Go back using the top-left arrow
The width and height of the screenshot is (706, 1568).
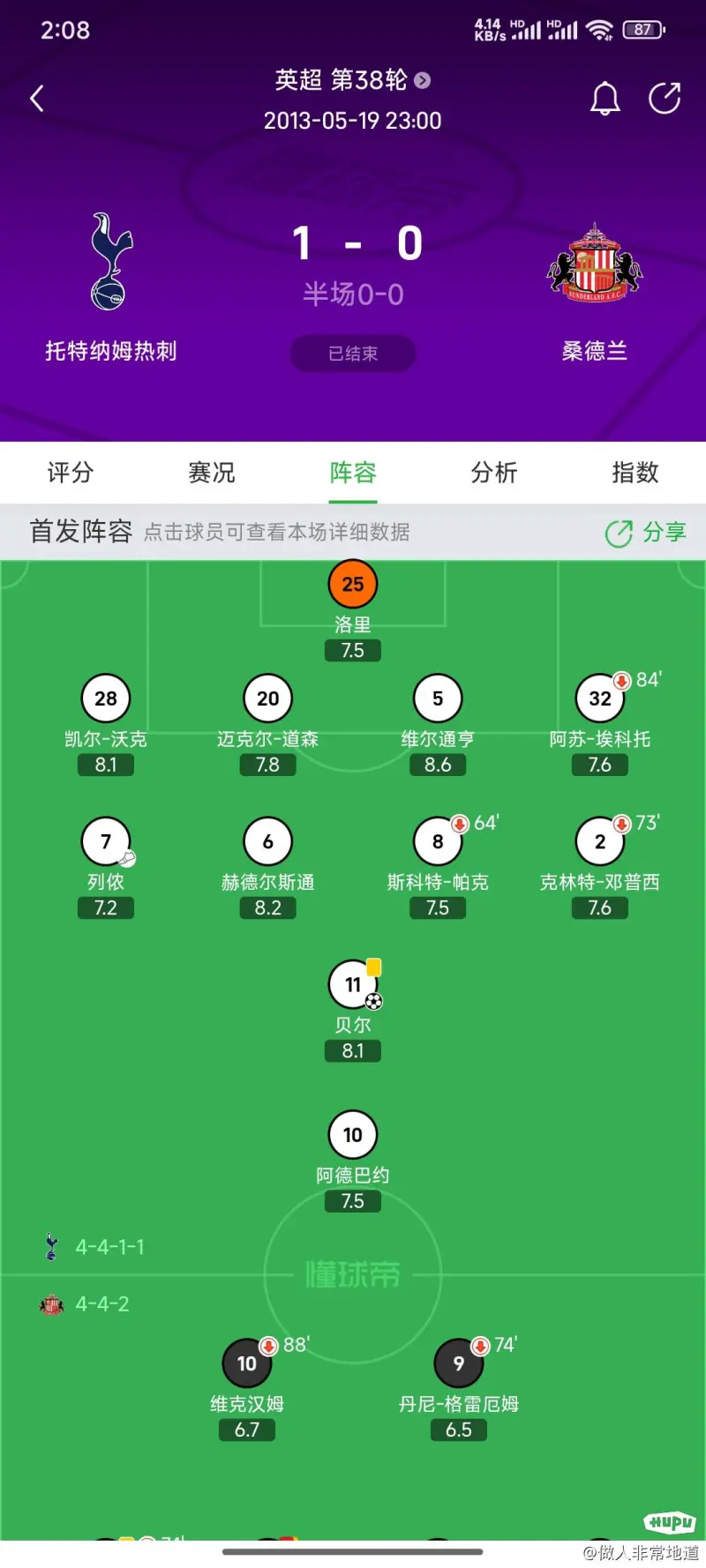[x=37, y=98]
